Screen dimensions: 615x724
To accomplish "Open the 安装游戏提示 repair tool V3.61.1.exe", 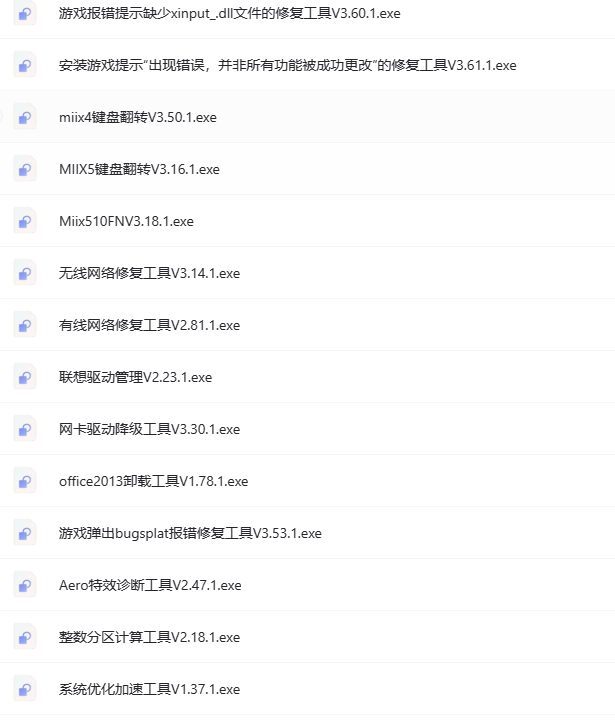I will [287, 65].
